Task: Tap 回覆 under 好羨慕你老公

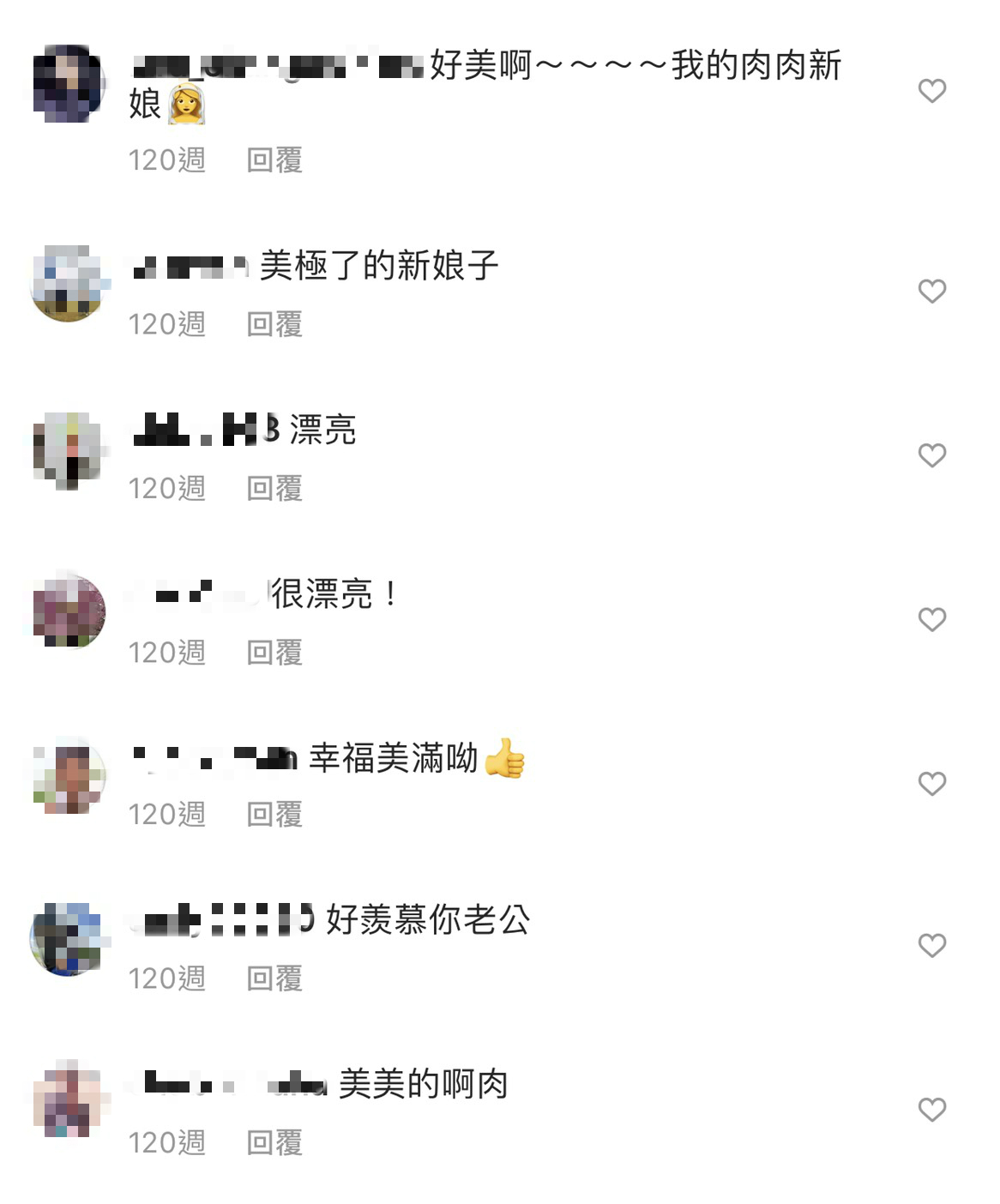Action: pyautogui.click(x=274, y=978)
